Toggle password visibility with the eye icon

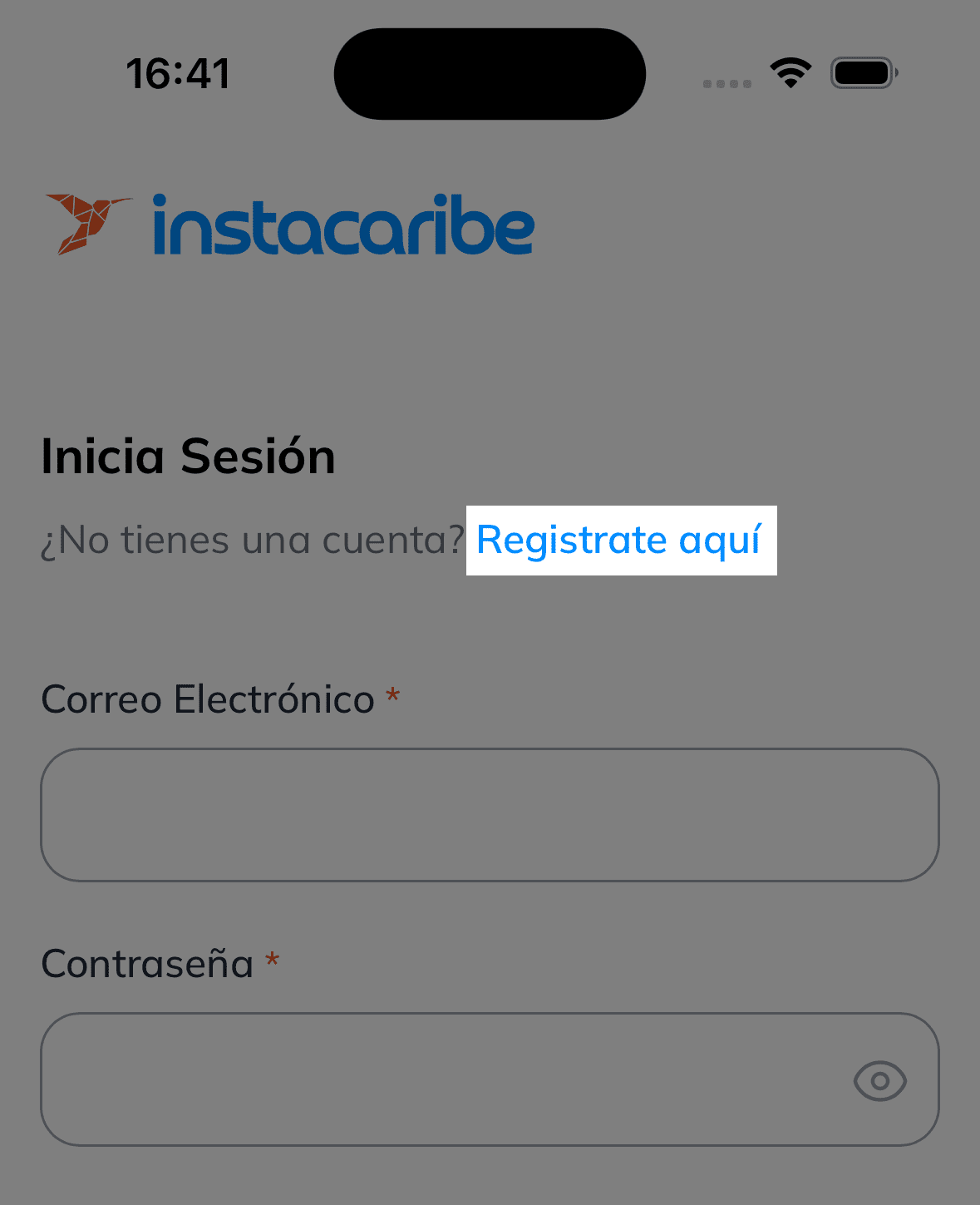click(x=879, y=1081)
